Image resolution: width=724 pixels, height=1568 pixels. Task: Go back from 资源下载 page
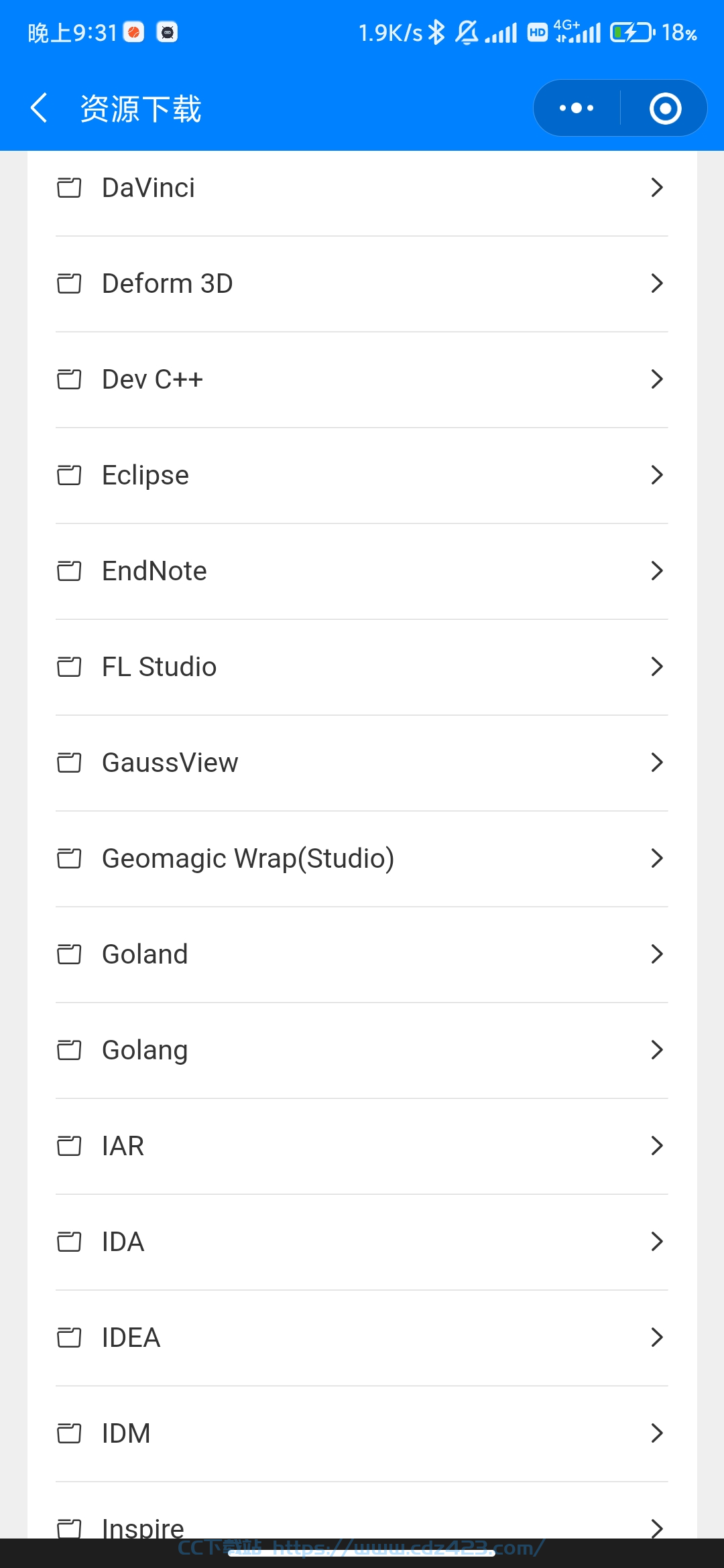click(x=39, y=108)
